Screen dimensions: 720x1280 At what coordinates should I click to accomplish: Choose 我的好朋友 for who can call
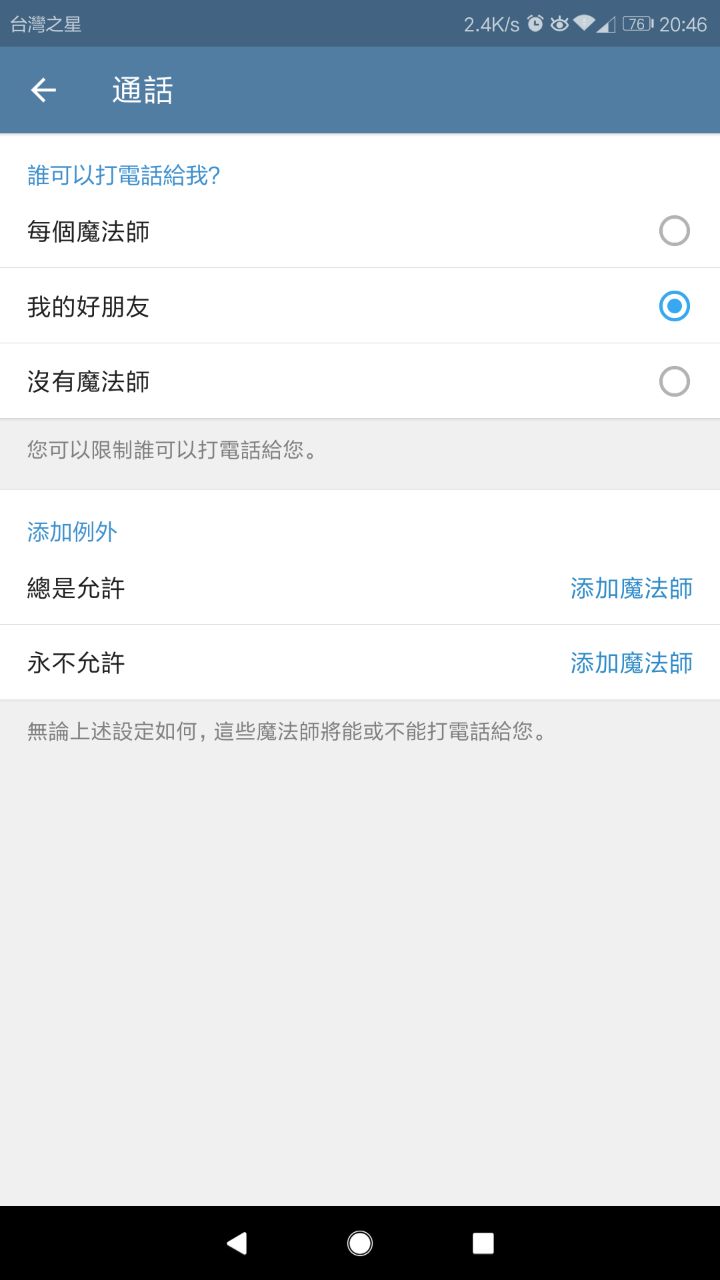(x=674, y=306)
